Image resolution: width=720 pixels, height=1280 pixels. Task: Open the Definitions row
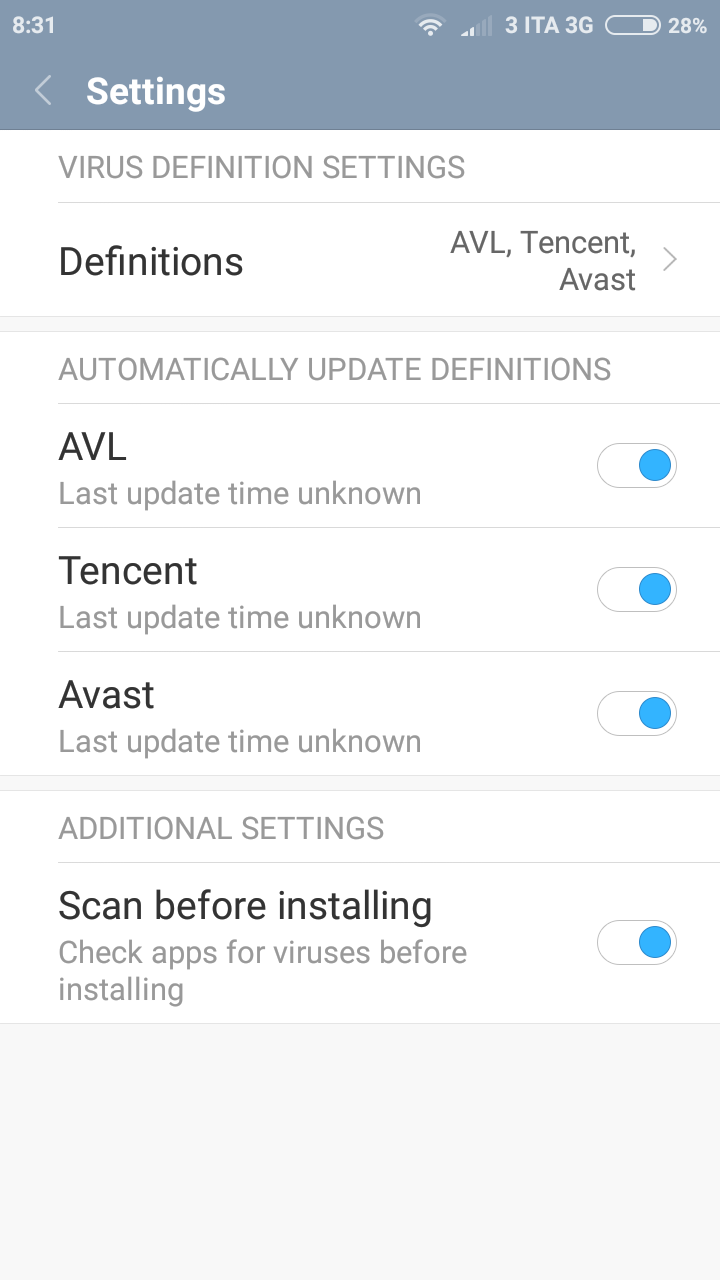pos(360,260)
